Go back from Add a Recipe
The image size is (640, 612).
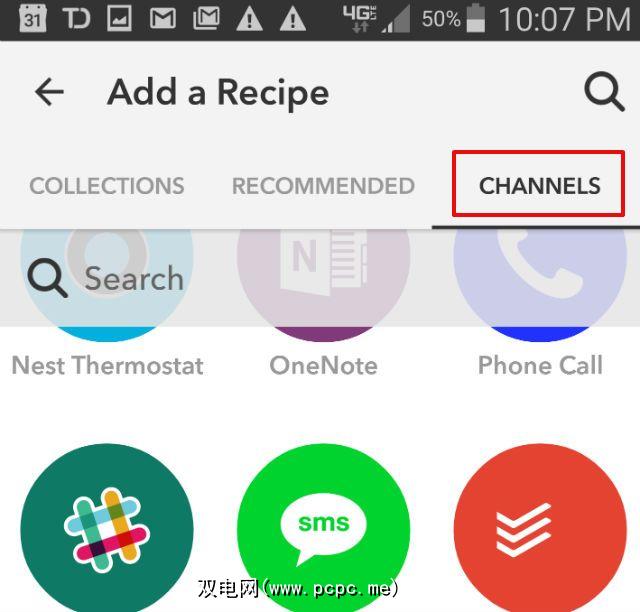(x=49, y=93)
